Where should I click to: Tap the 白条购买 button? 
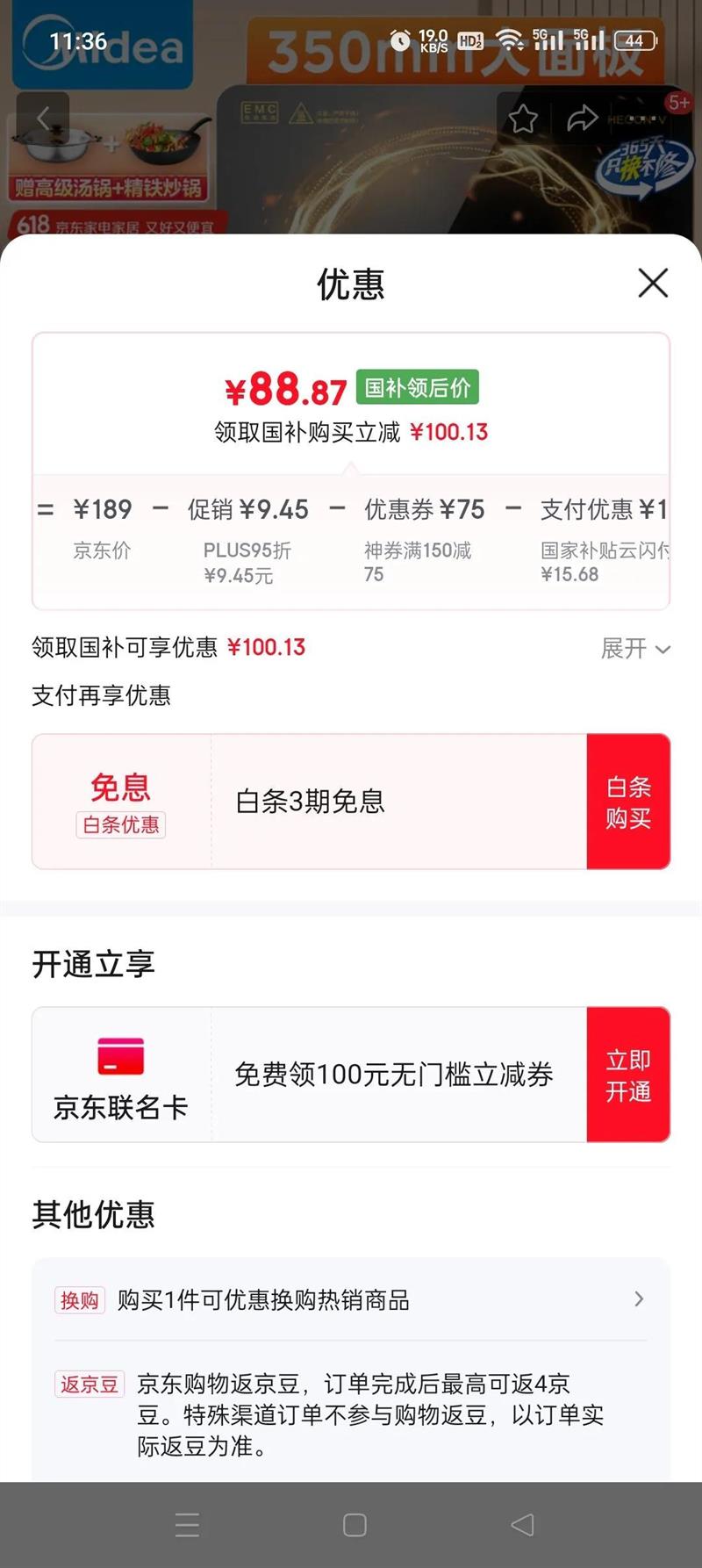[x=628, y=802]
